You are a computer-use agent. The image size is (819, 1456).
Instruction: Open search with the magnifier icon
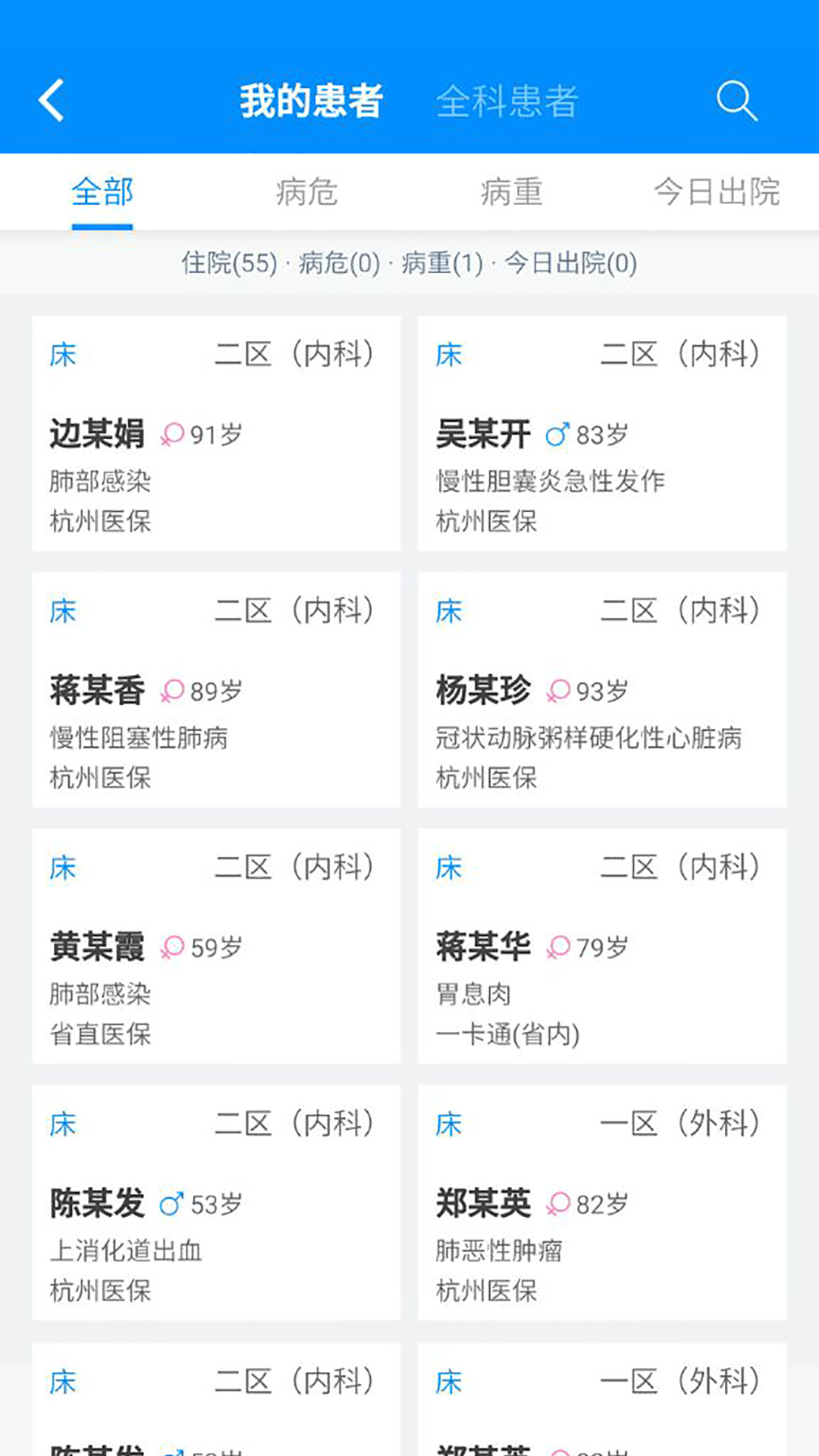[736, 99]
